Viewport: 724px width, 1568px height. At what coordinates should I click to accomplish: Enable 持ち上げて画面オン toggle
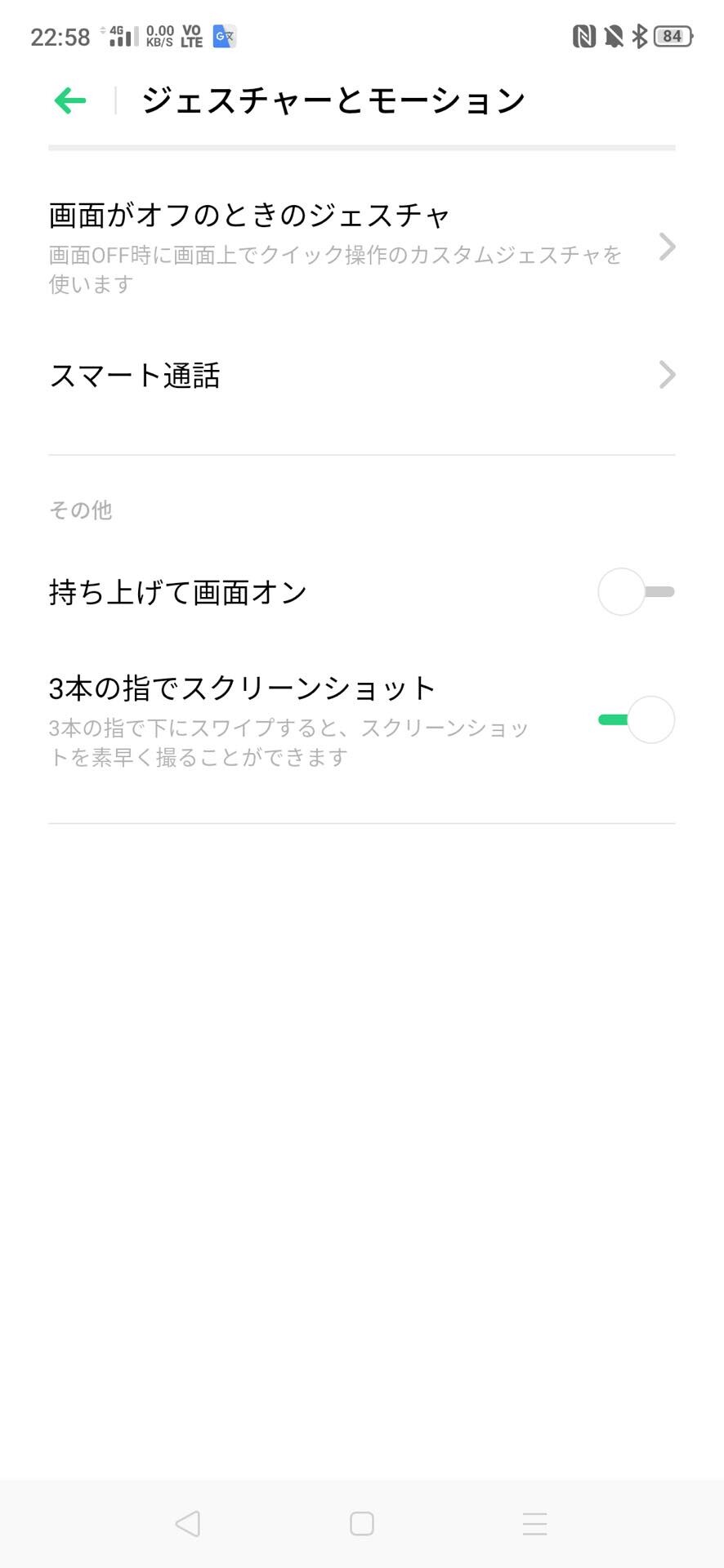click(x=637, y=591)
